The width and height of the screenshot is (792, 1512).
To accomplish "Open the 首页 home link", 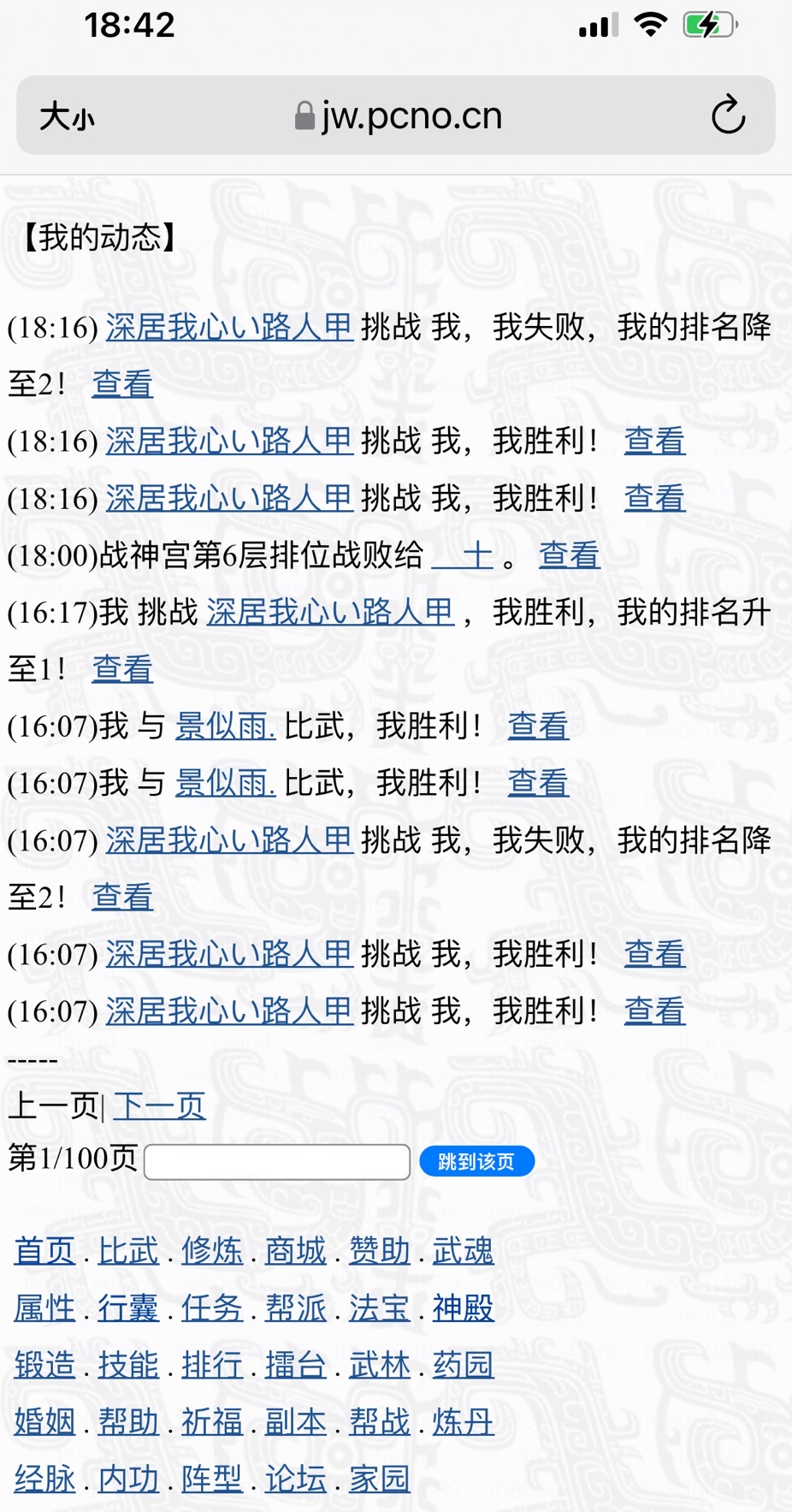I will [44, 1251].
